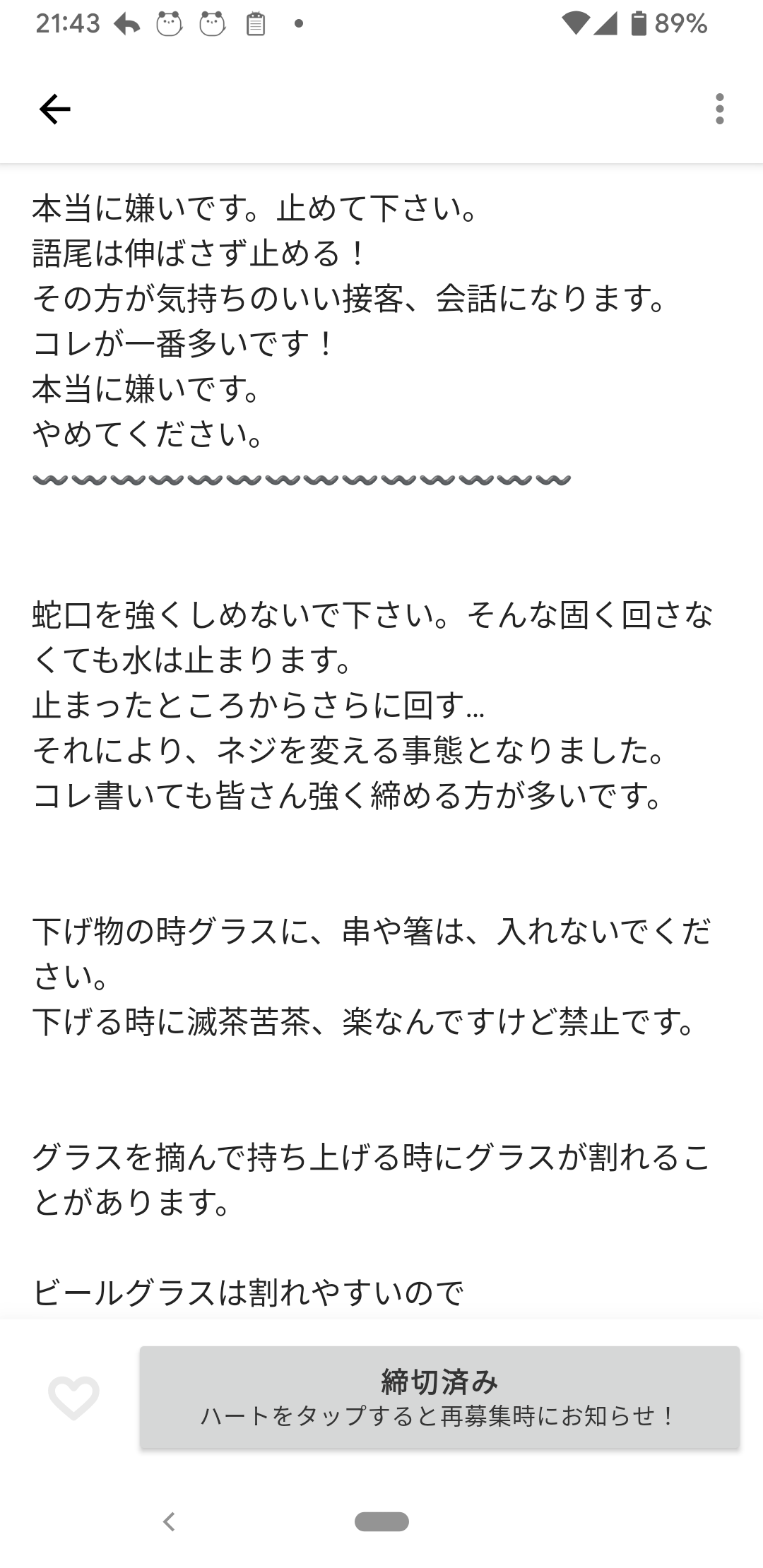Tap the heart to get re-recruitment alerts
This screenshot has width=763, height=1568.
pos(73,1397)
